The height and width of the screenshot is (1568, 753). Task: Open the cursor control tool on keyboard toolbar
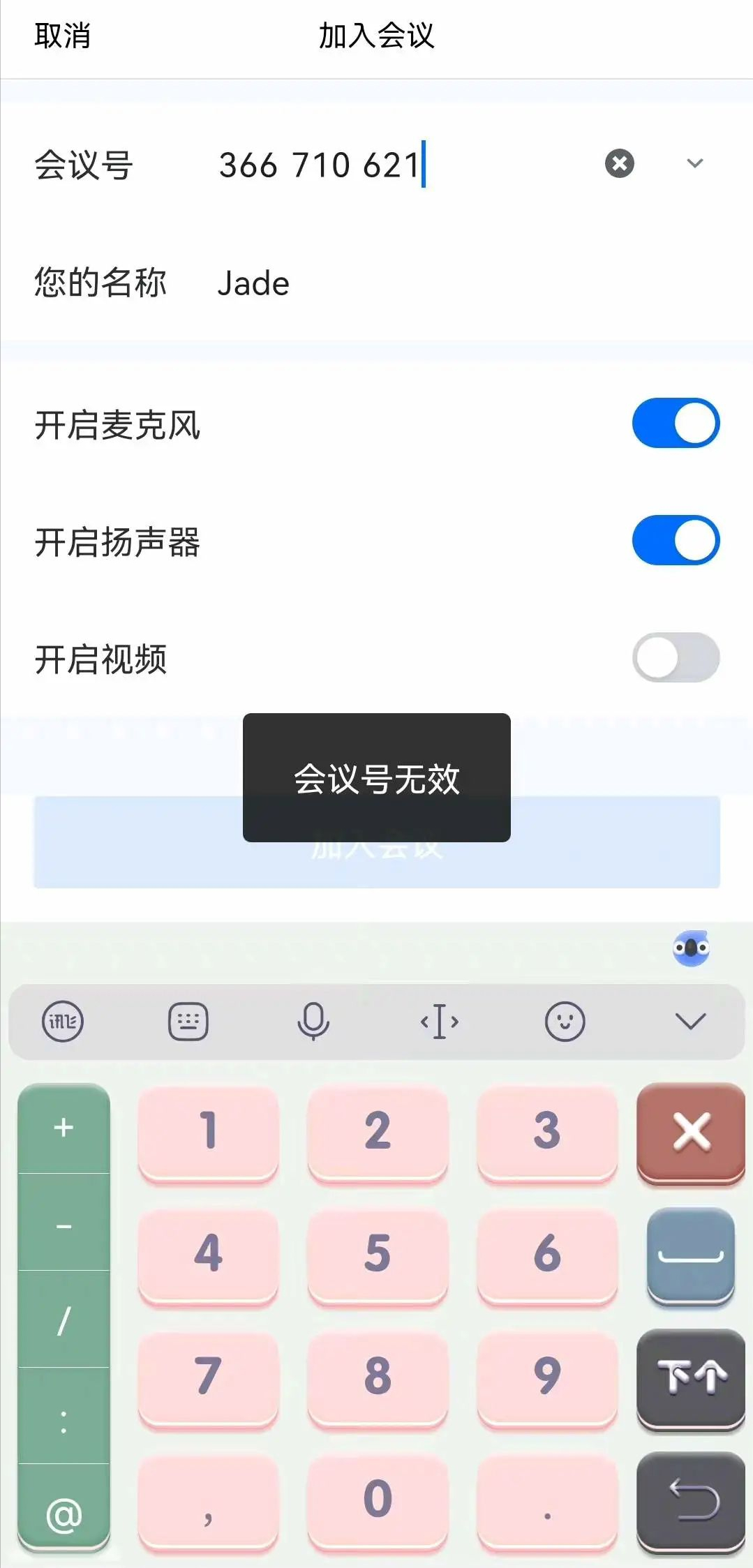pos(440,1020)
